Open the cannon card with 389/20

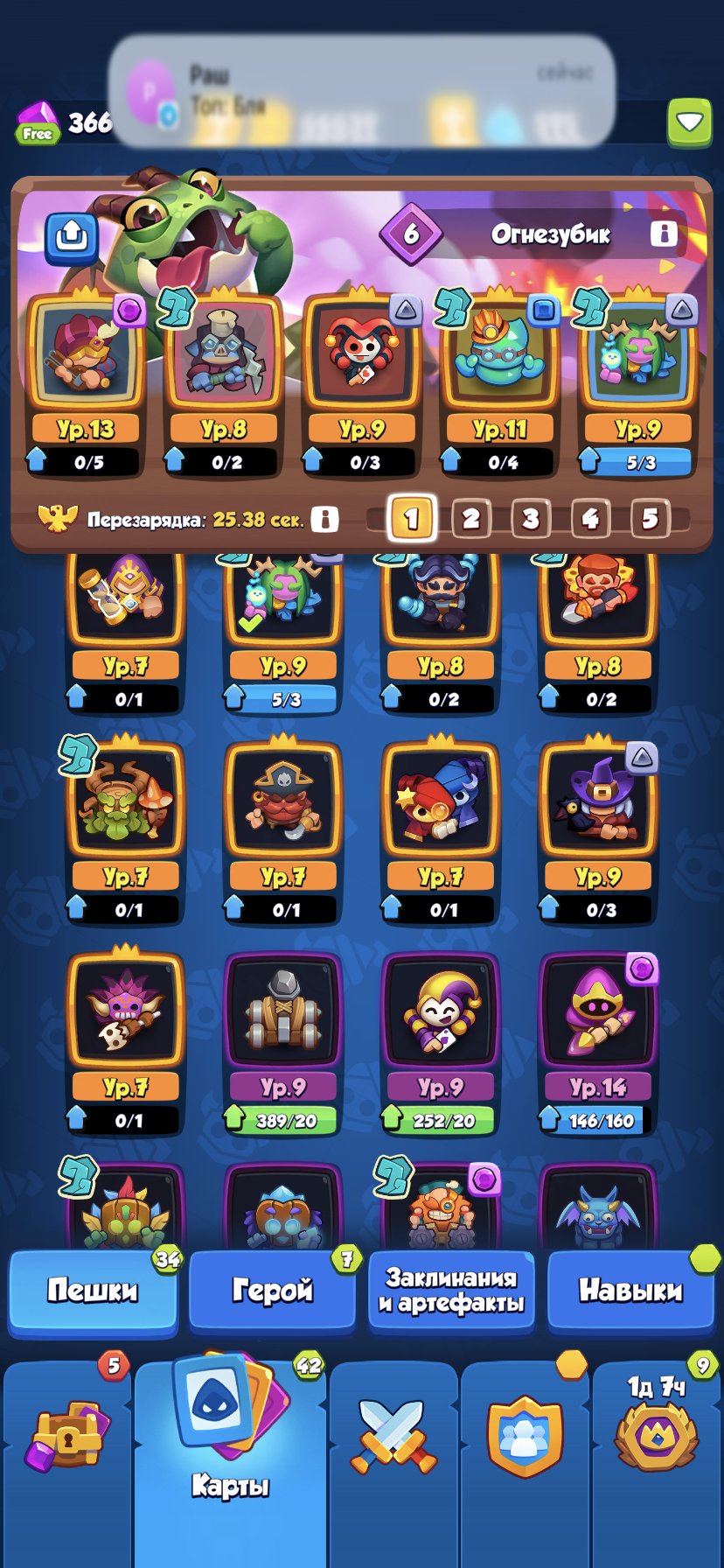(x=282, y=1024)
